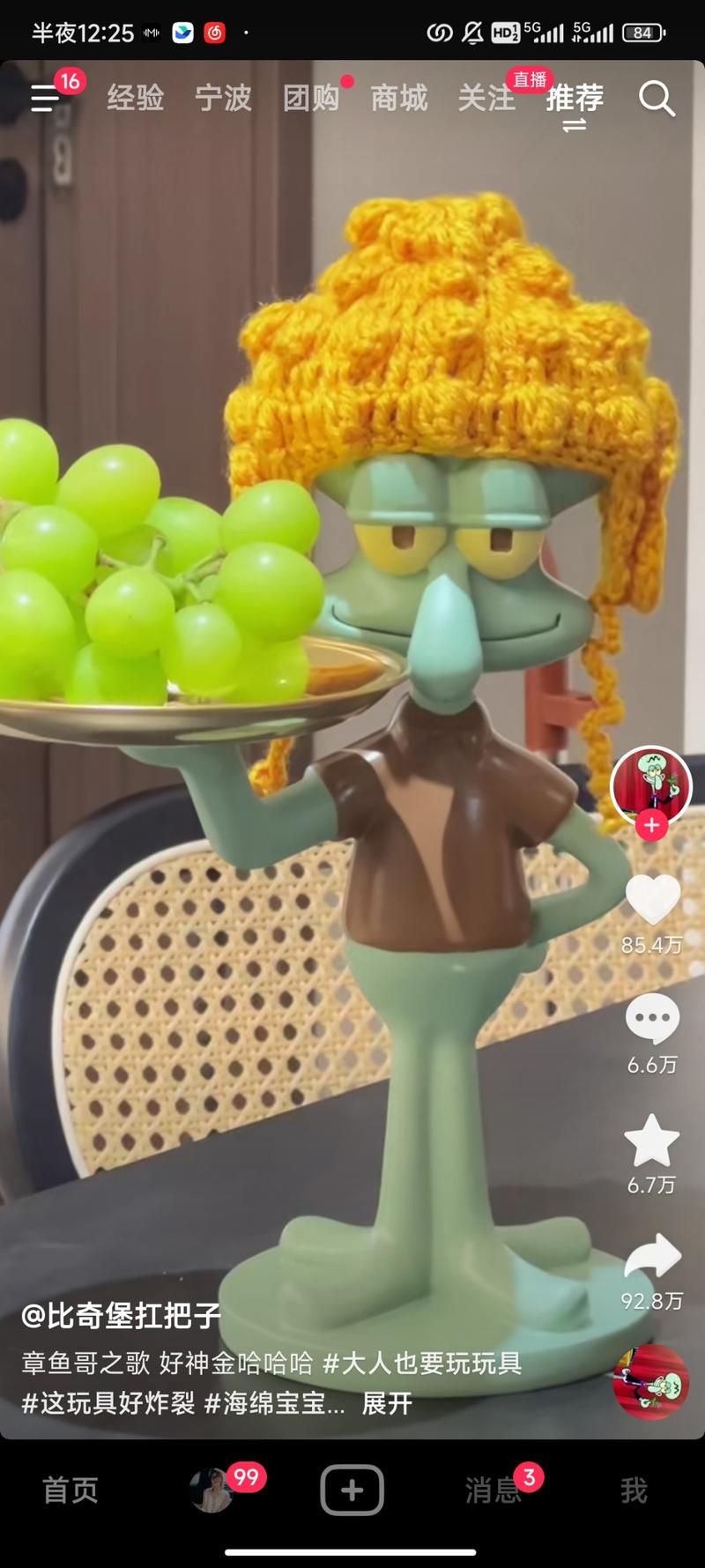Viewport: 705px width, 1568px height.
Task: Open the spinning music disc
Action: [650, 1381]
